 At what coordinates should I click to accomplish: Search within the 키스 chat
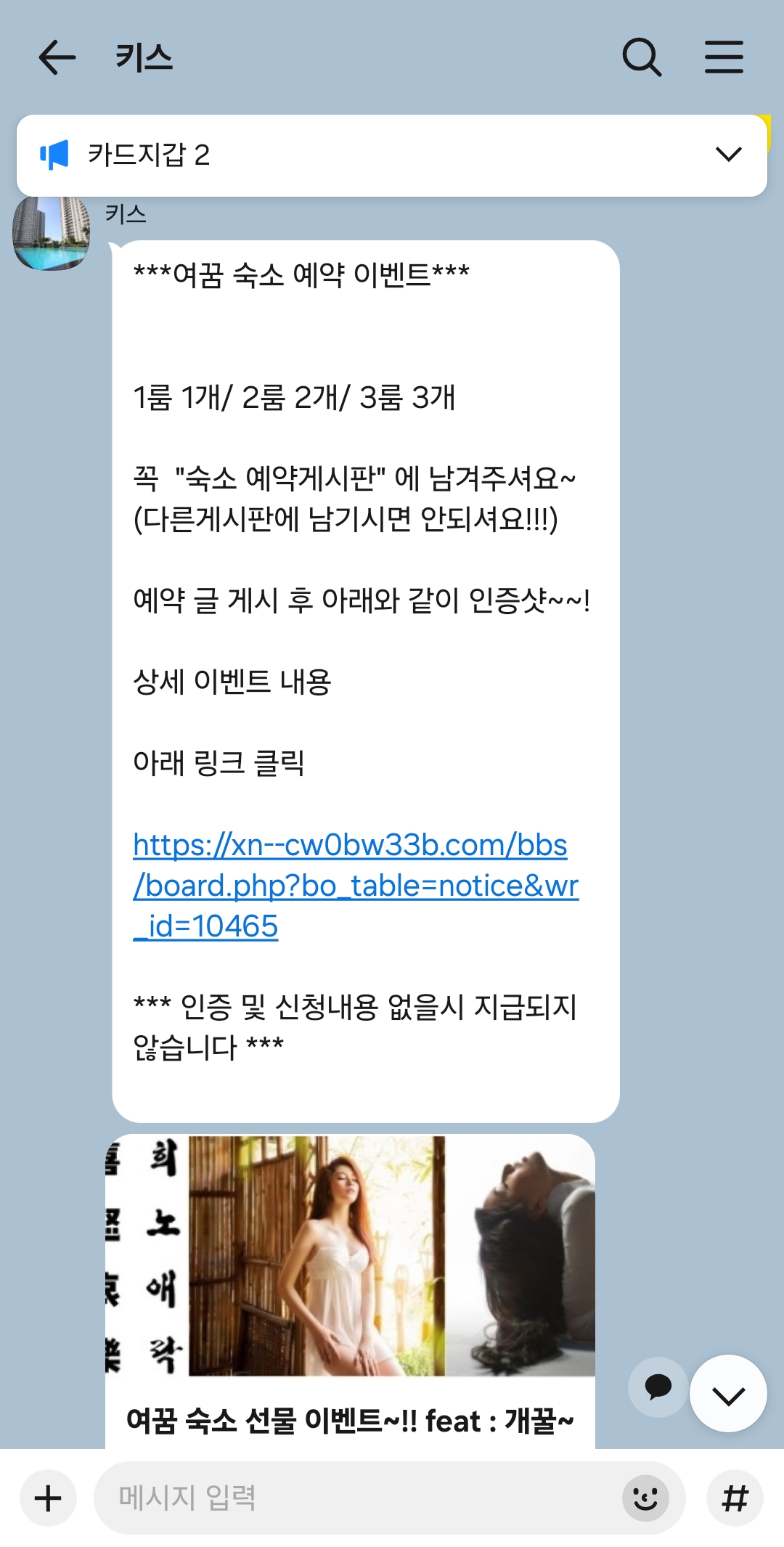(642, 57)
